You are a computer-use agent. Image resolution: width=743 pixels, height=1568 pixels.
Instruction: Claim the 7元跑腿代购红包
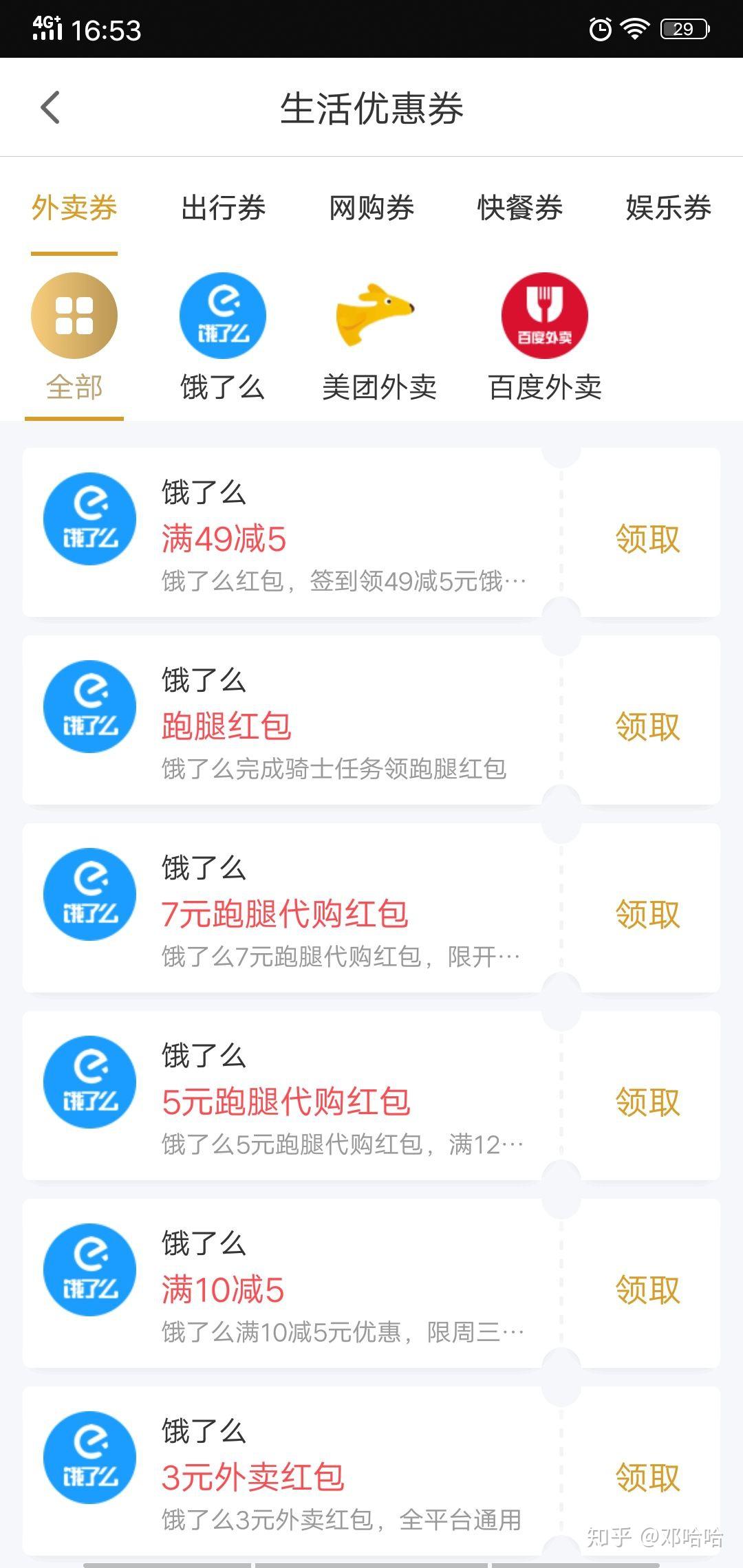[x=647, y=914]
